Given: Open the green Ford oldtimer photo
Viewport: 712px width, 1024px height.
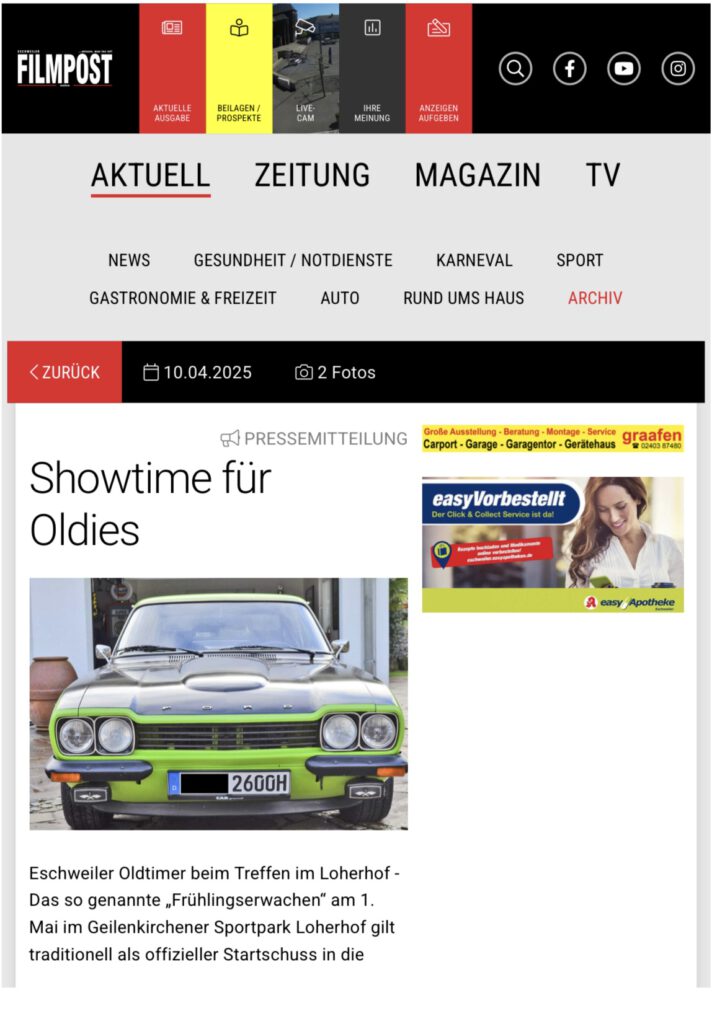Looking at the screenshot, I should click(218, 703).
